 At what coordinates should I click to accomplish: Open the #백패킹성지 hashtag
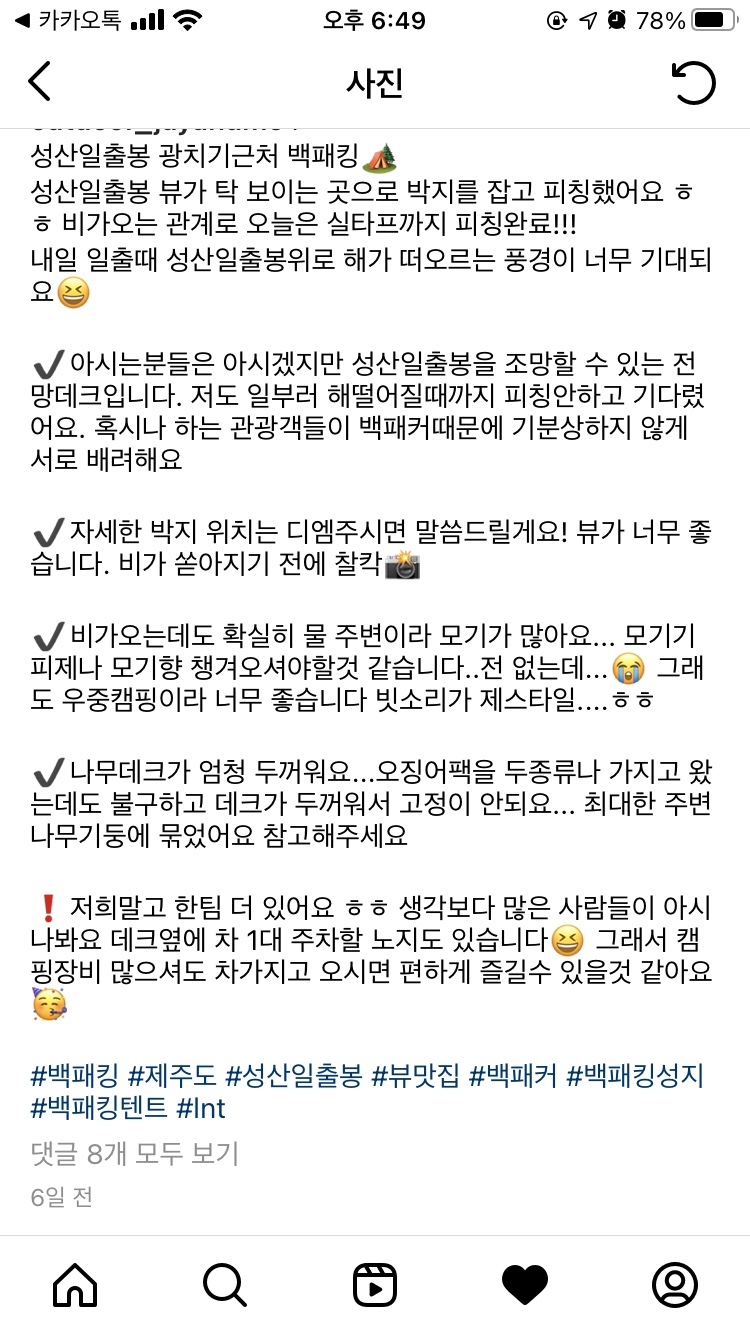point(635,1076)
